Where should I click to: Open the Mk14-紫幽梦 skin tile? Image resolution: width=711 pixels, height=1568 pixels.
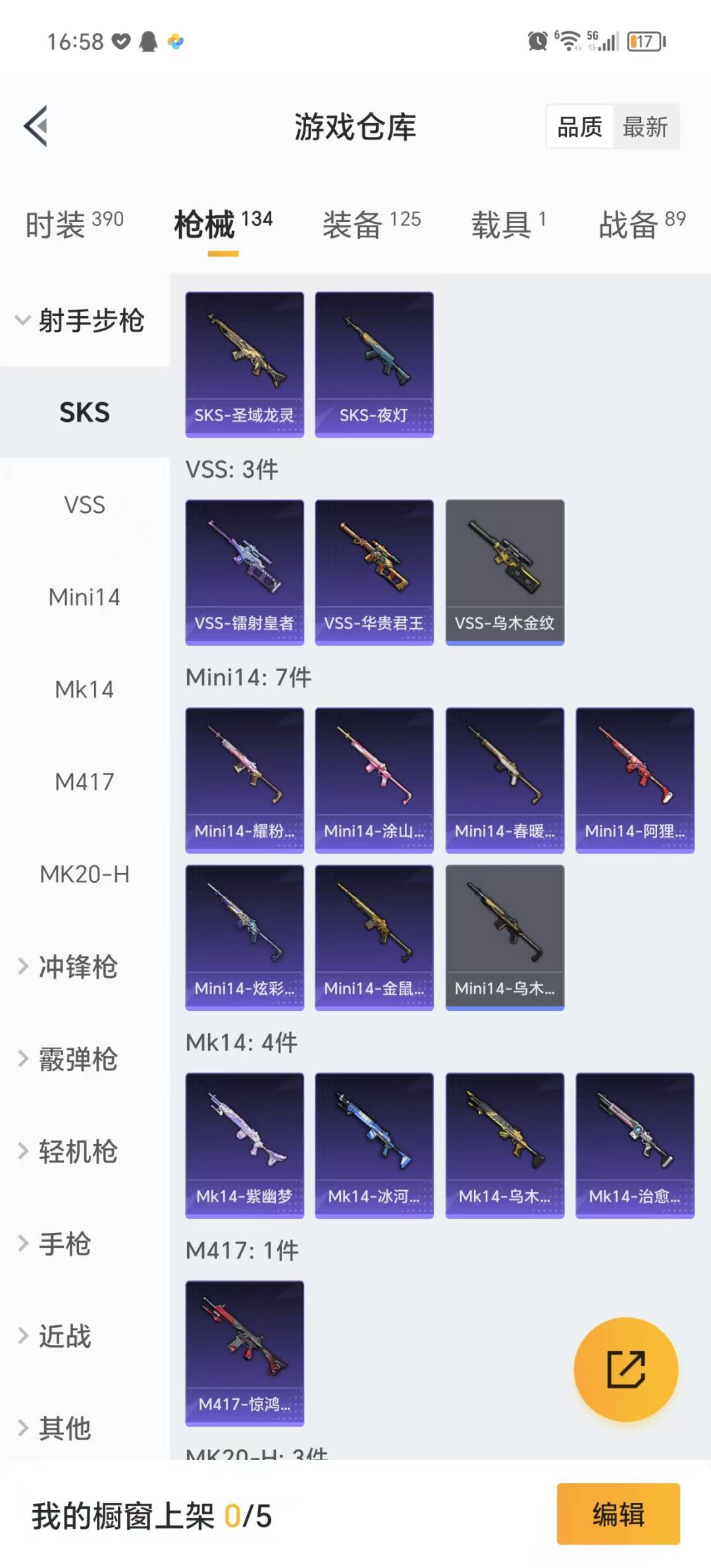(244, 1145)
